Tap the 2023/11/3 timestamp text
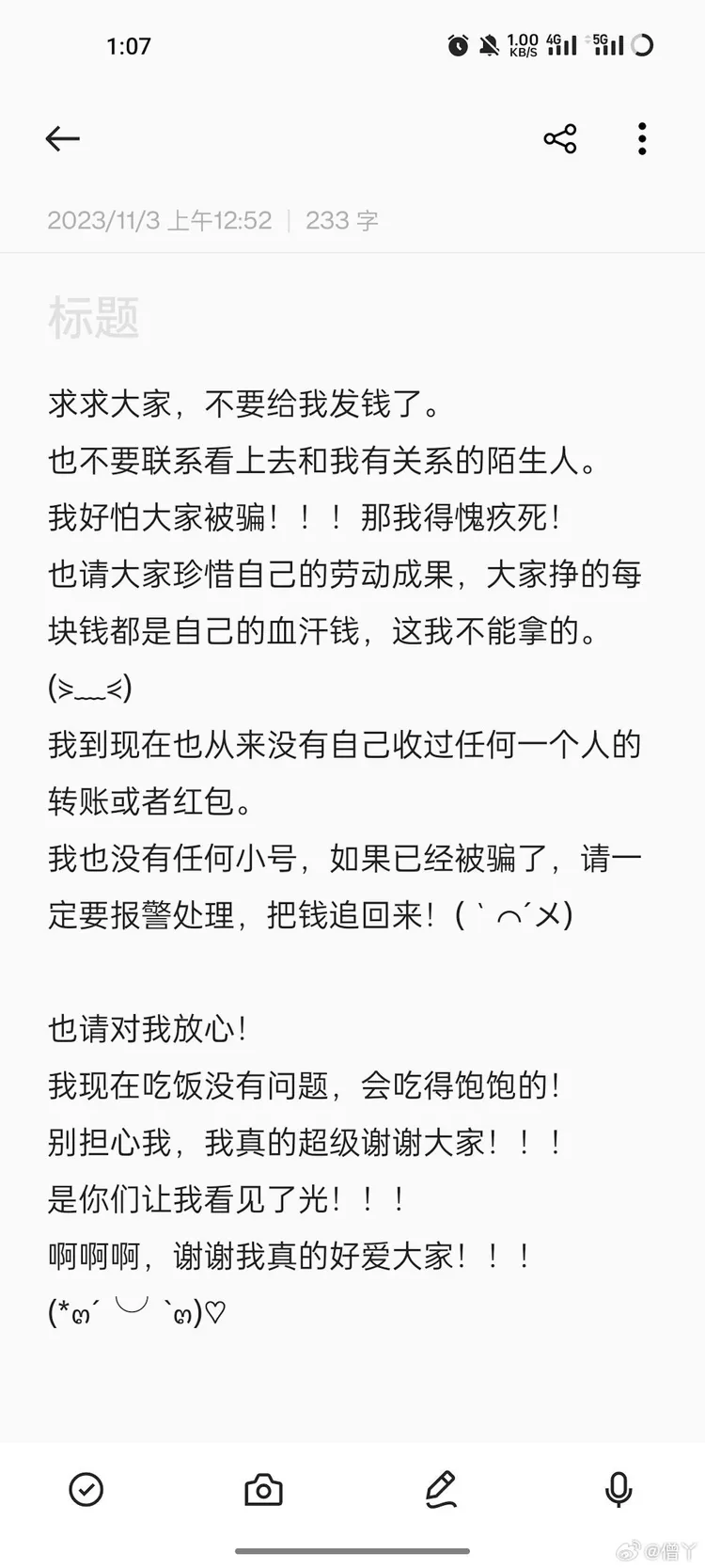The width and height of the screenshot is (705, 1568). click(x=158, y=219)
